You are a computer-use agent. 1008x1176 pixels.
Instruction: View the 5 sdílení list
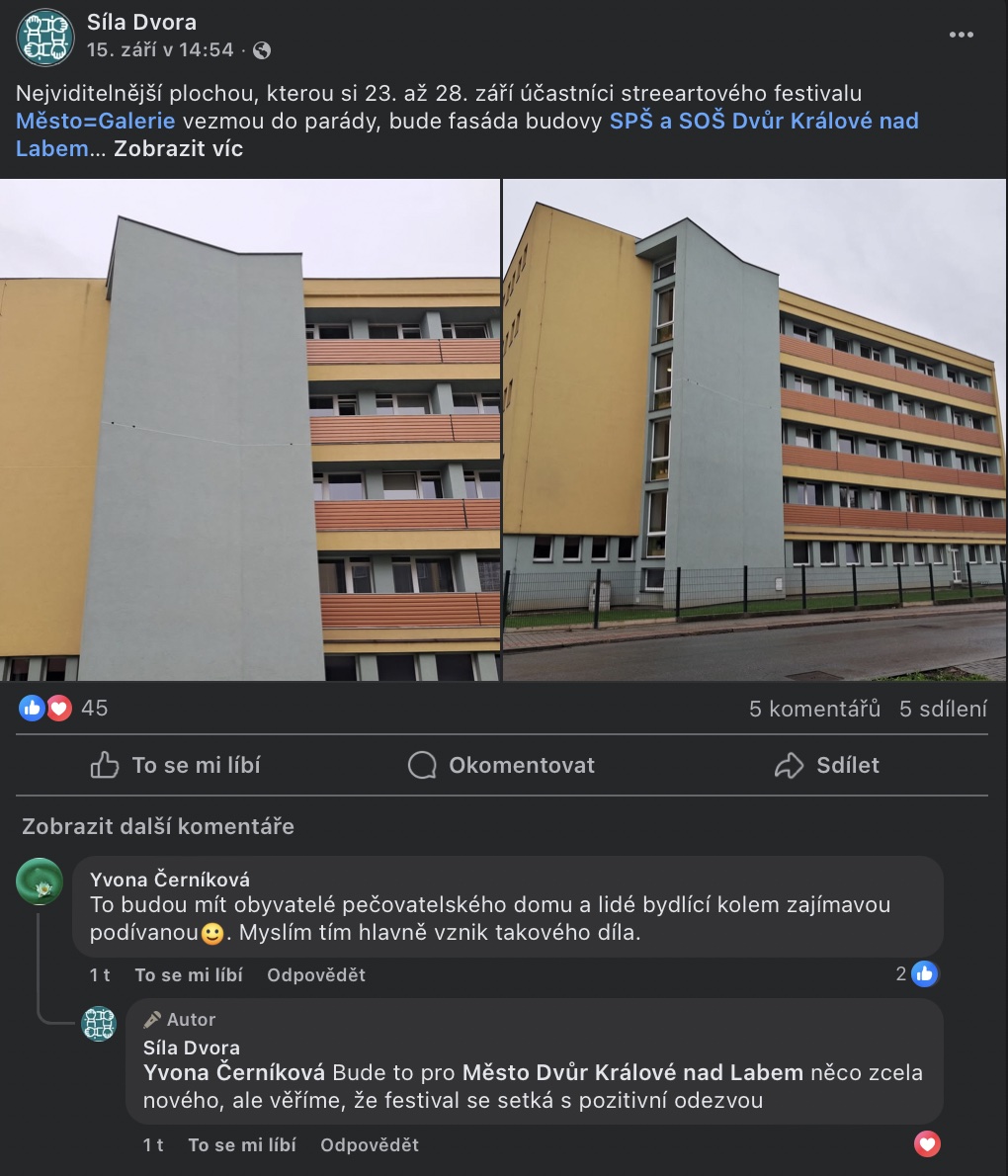943,709
